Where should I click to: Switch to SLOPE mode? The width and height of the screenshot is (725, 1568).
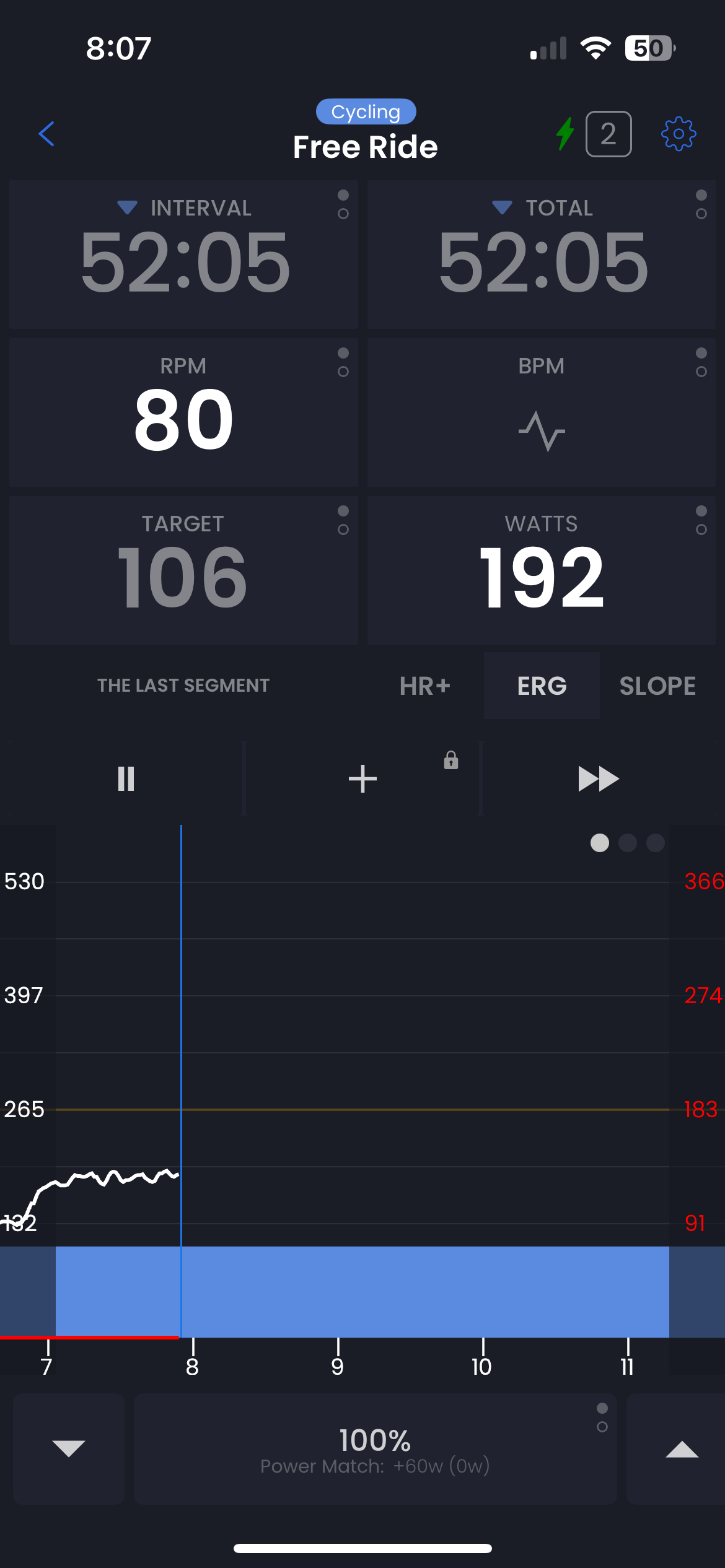coord(657,686)
